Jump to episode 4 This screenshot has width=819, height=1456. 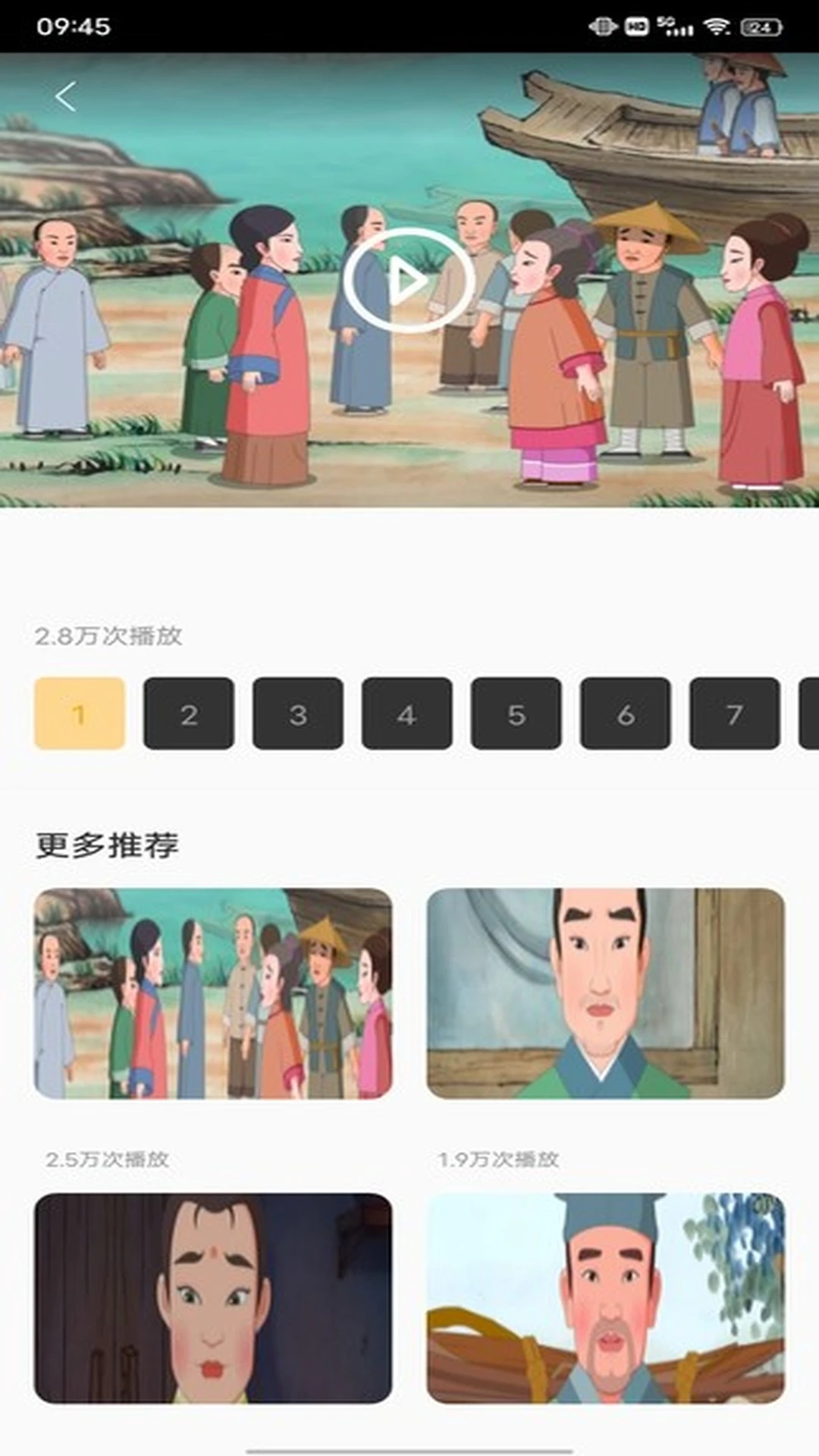(x=407, y=714)
